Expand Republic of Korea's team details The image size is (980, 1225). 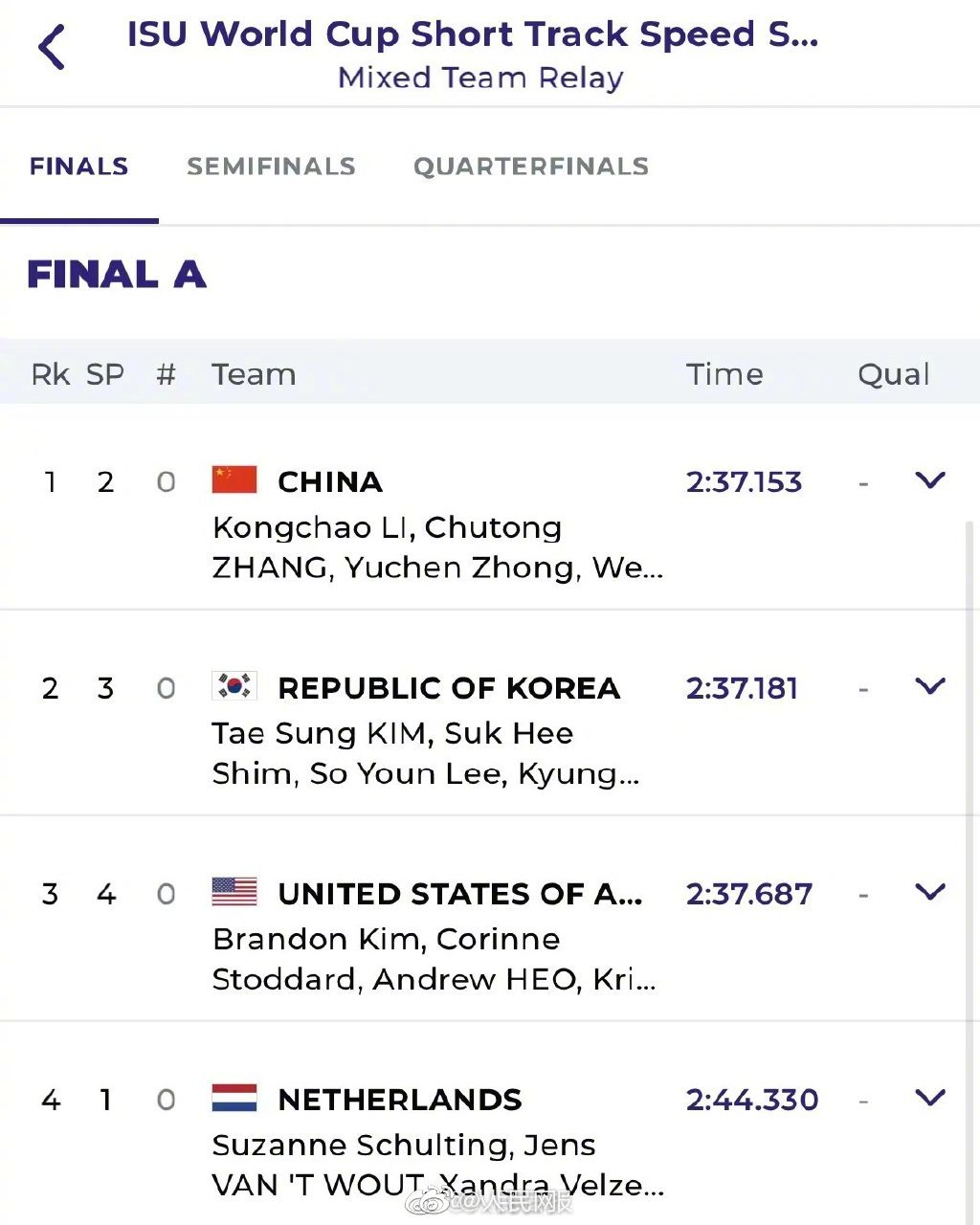coord(930,686)
